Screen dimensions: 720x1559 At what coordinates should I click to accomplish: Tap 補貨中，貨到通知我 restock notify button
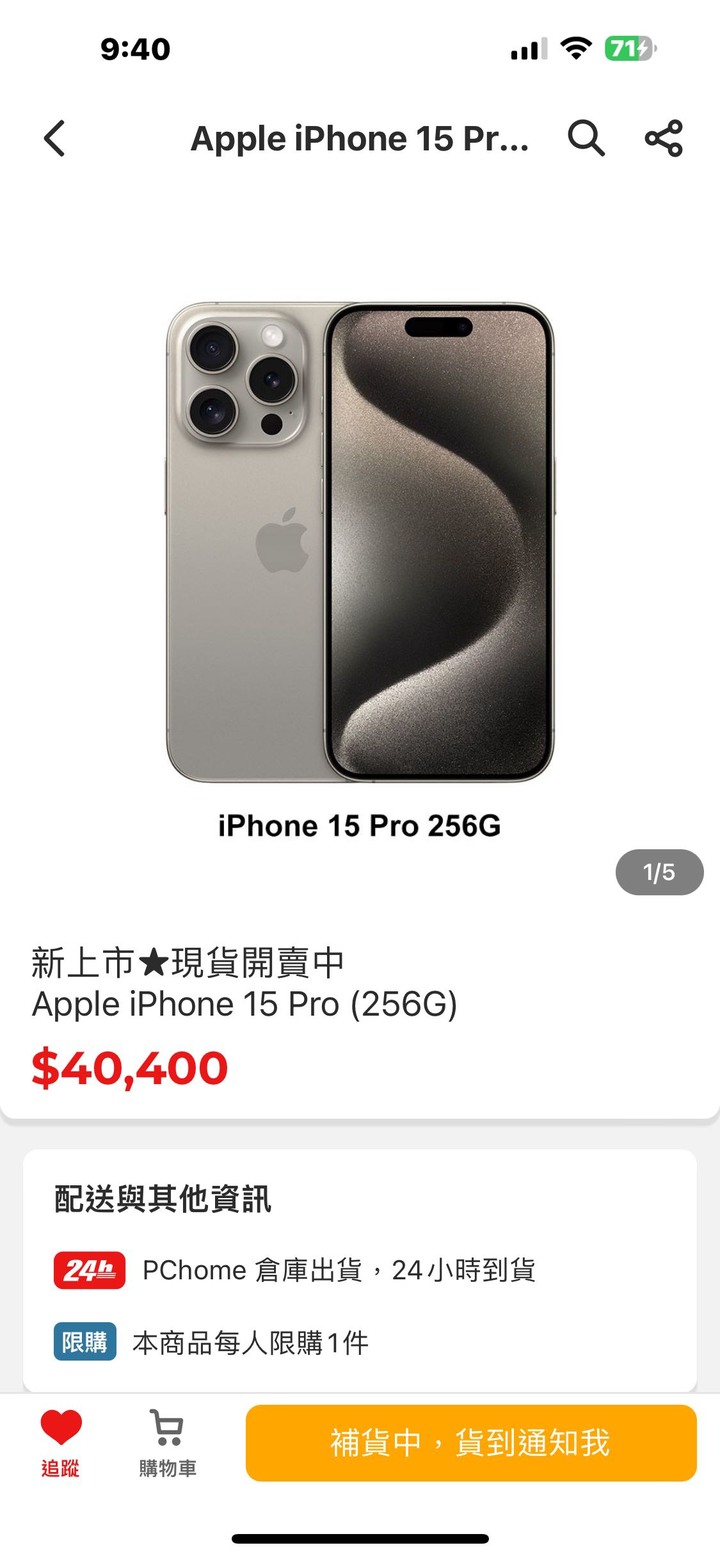pos(471,1443)
